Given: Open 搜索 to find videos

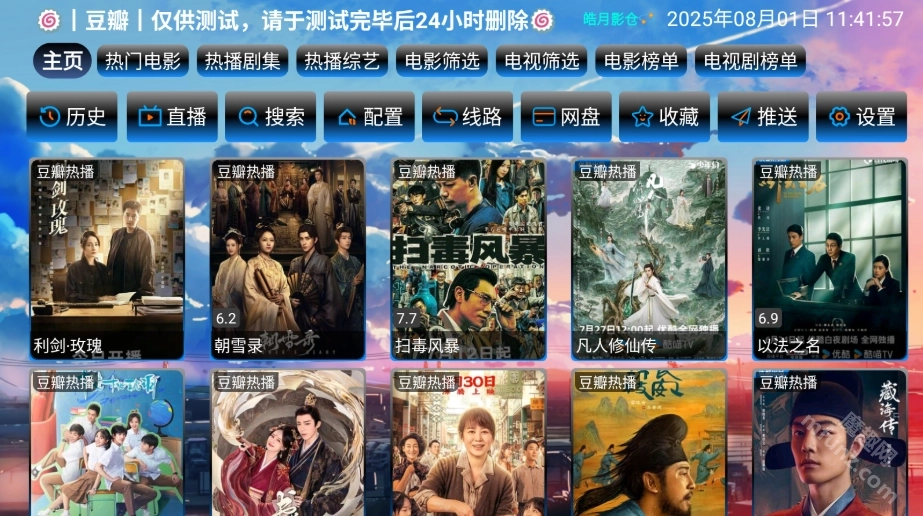Looking at the screenshot, I should pos(271,117).
